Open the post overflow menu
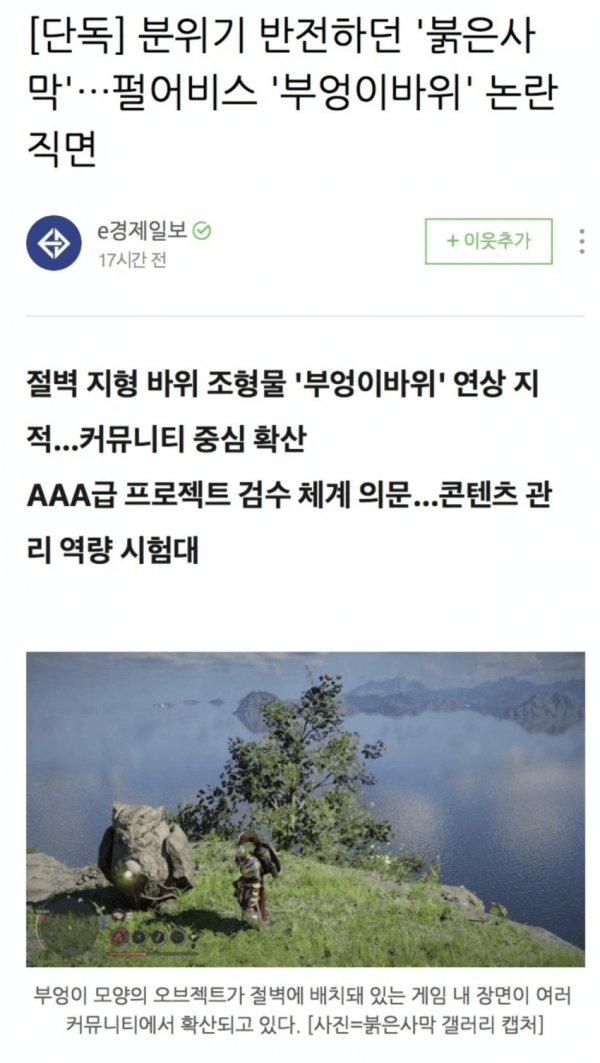 581,242
